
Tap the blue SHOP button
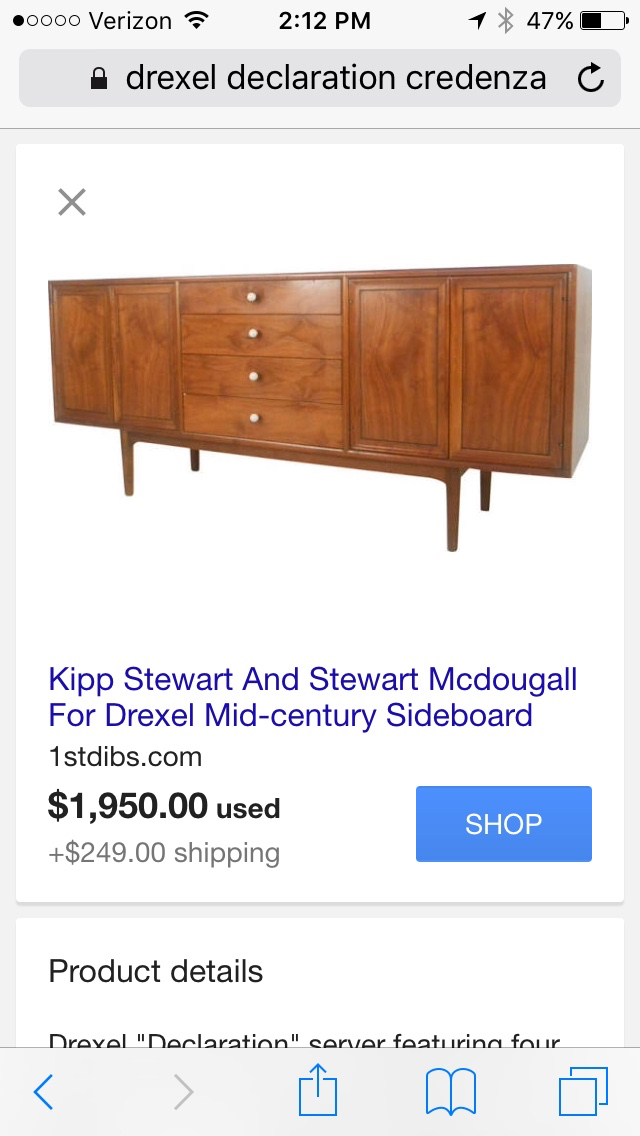504,824
